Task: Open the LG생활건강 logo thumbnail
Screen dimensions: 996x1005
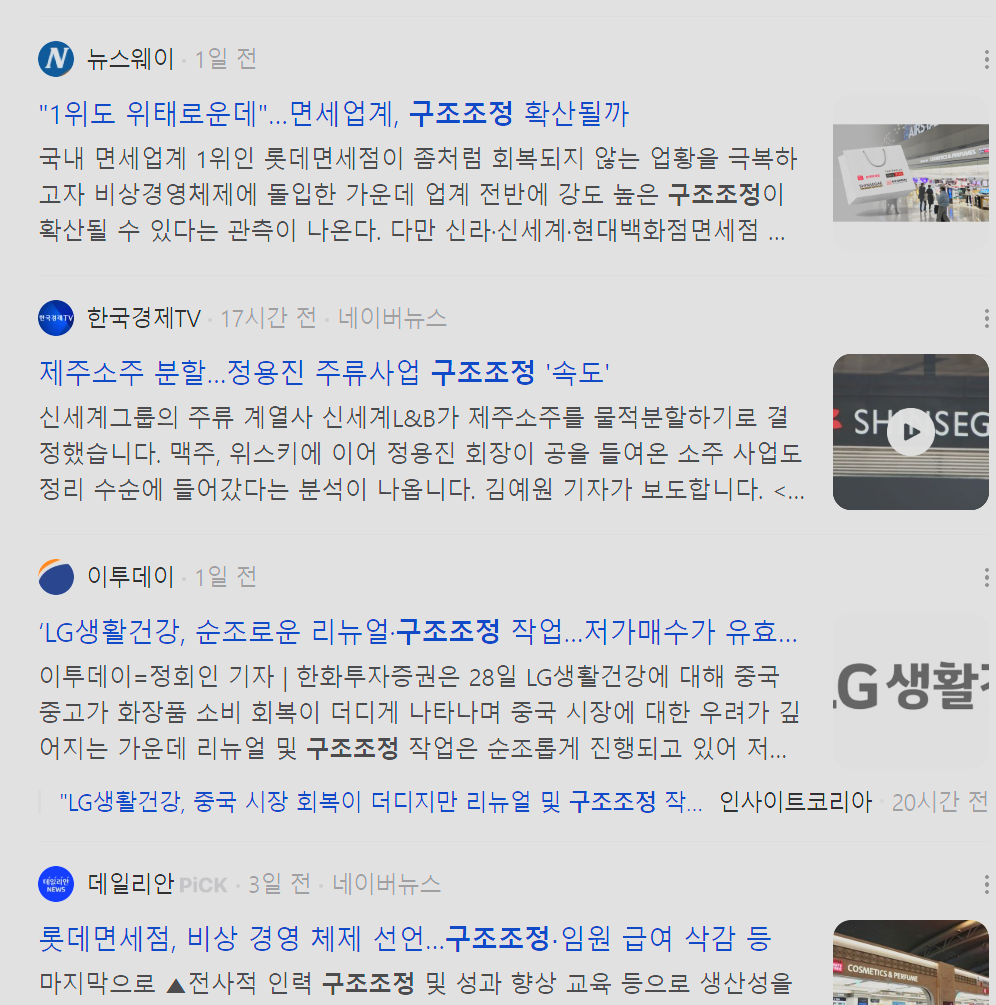Action: click(x=910, y=690)
